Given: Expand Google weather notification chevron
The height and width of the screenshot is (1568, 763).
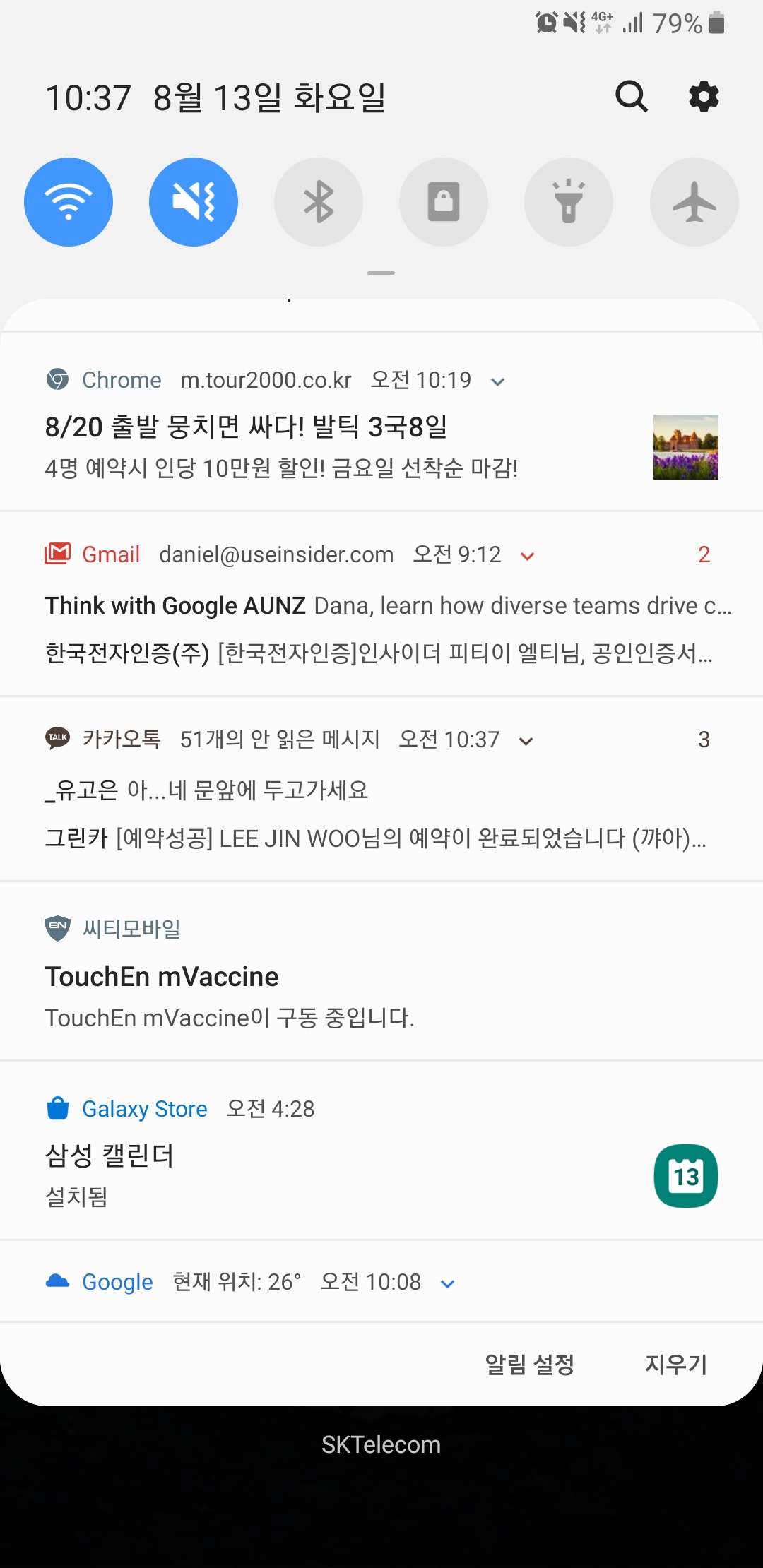Looking at the screenshot, I should (447, 1283).
